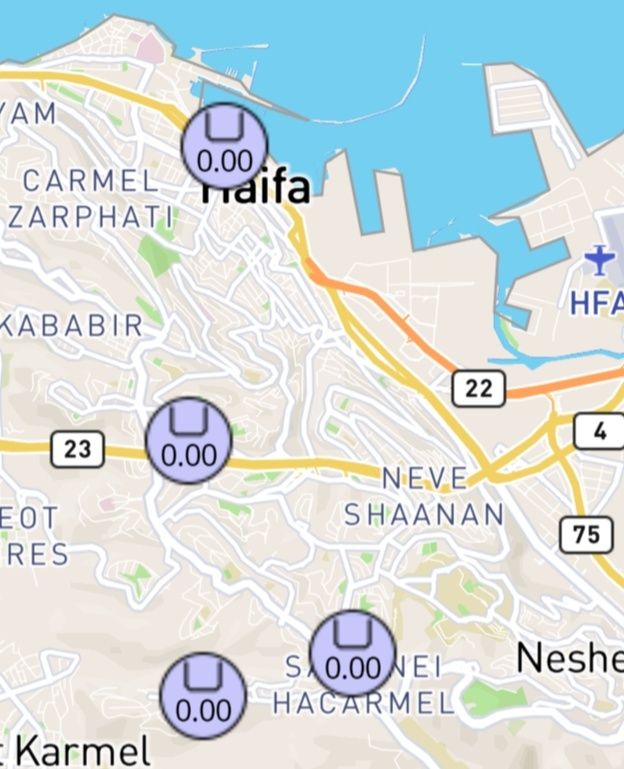Tap the 0.00 marker beside the HaCarmel label
This screenshot has height=769, width=624.
(203, 696)
